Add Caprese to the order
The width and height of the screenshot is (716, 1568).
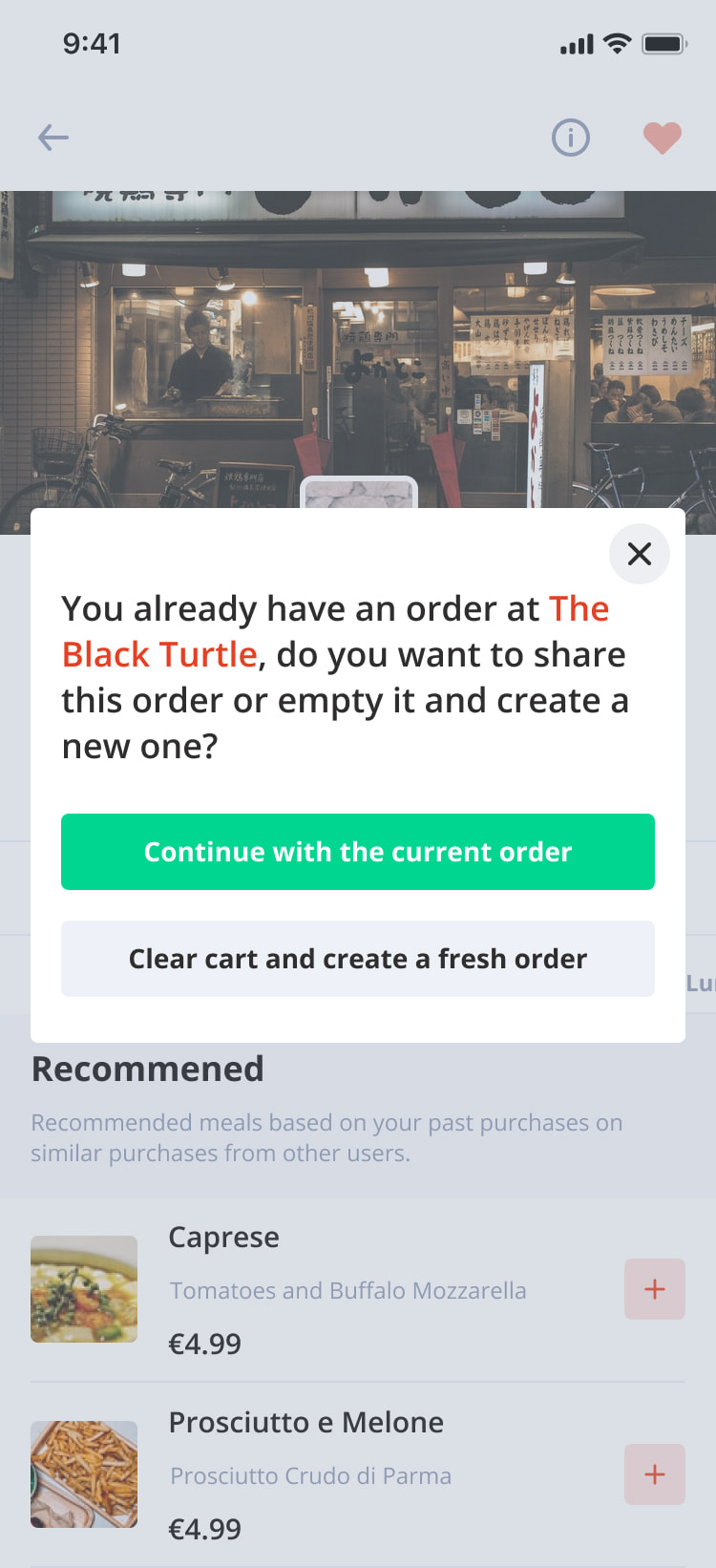pyautogui.click(x=654, y=1289)
